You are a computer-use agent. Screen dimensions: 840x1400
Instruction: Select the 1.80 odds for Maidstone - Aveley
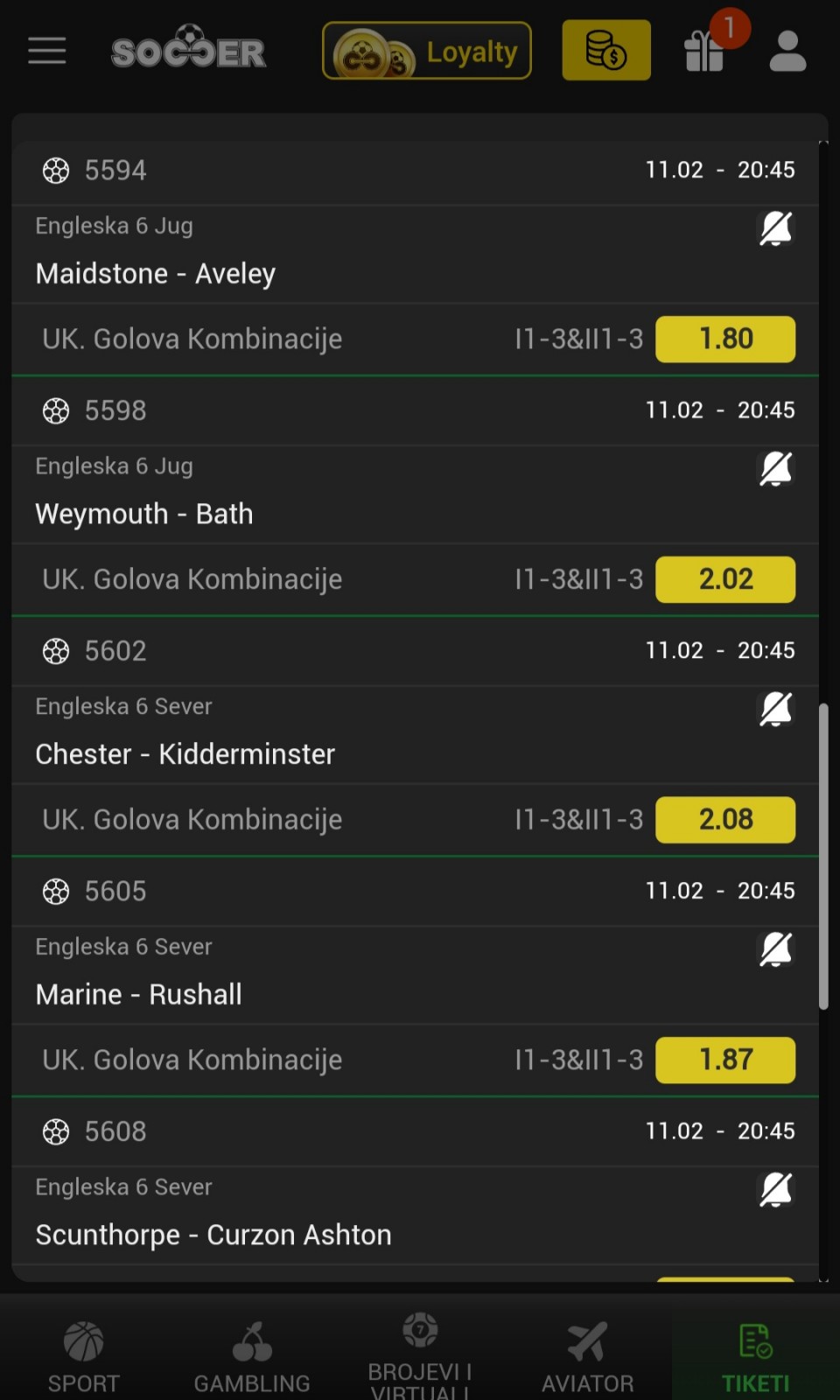725,339
